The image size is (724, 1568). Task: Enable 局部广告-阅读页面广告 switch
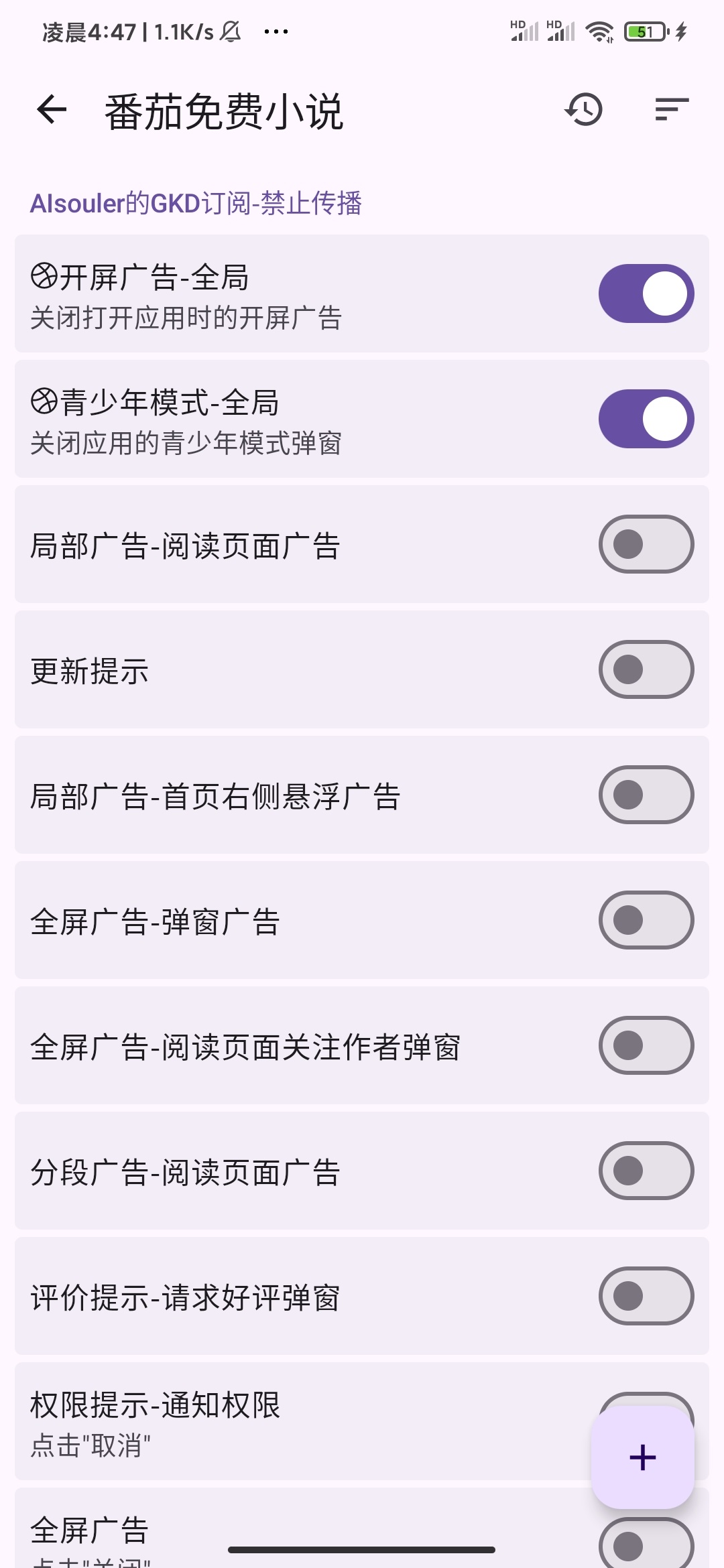coord(646,544)
